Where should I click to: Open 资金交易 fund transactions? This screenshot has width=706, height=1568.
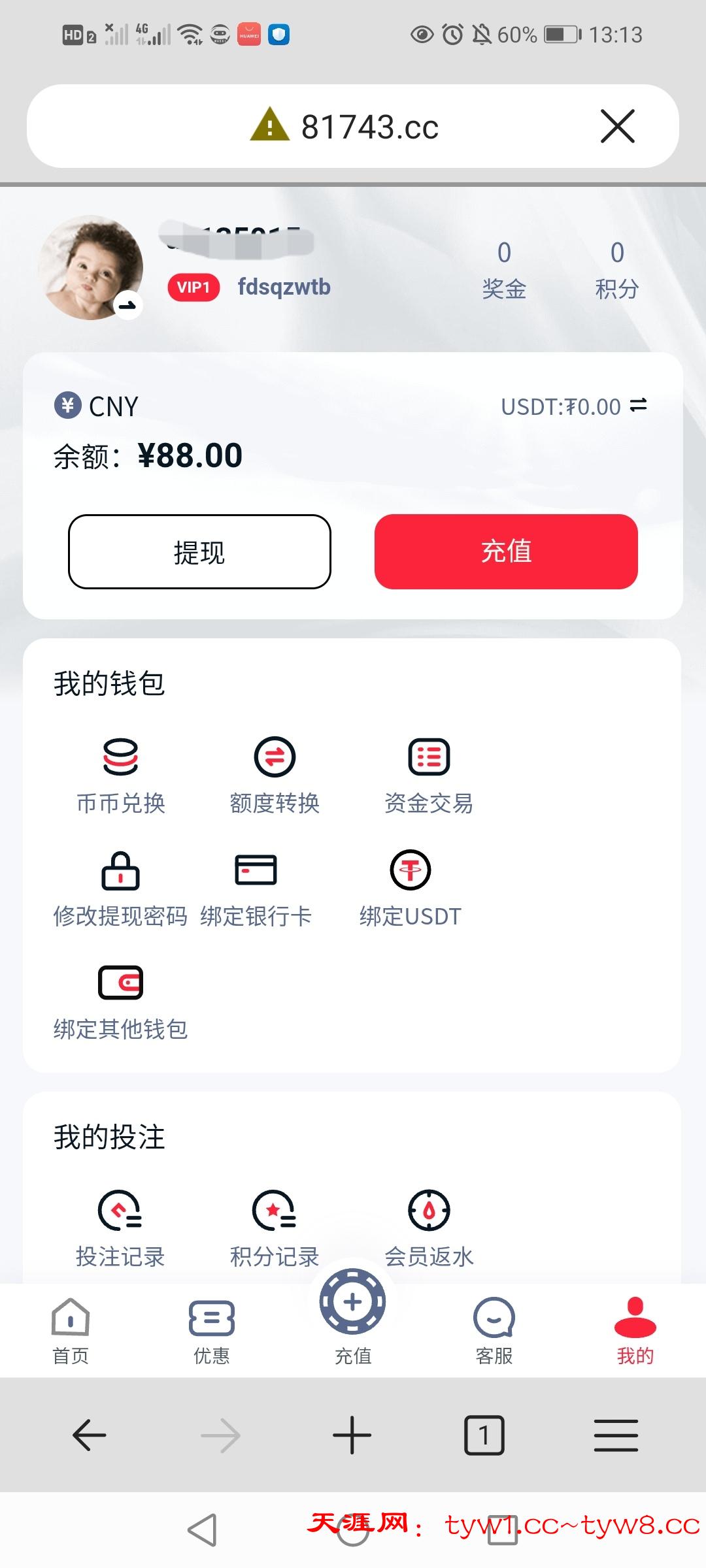(429, 775)
